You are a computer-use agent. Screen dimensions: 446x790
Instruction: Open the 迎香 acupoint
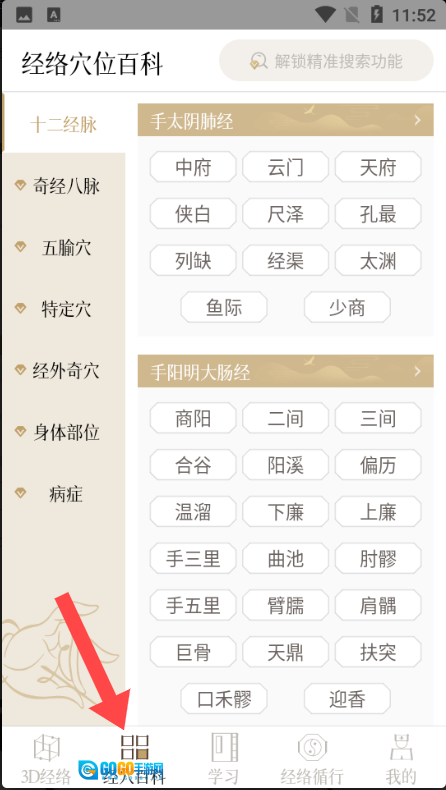pos(347,698)
